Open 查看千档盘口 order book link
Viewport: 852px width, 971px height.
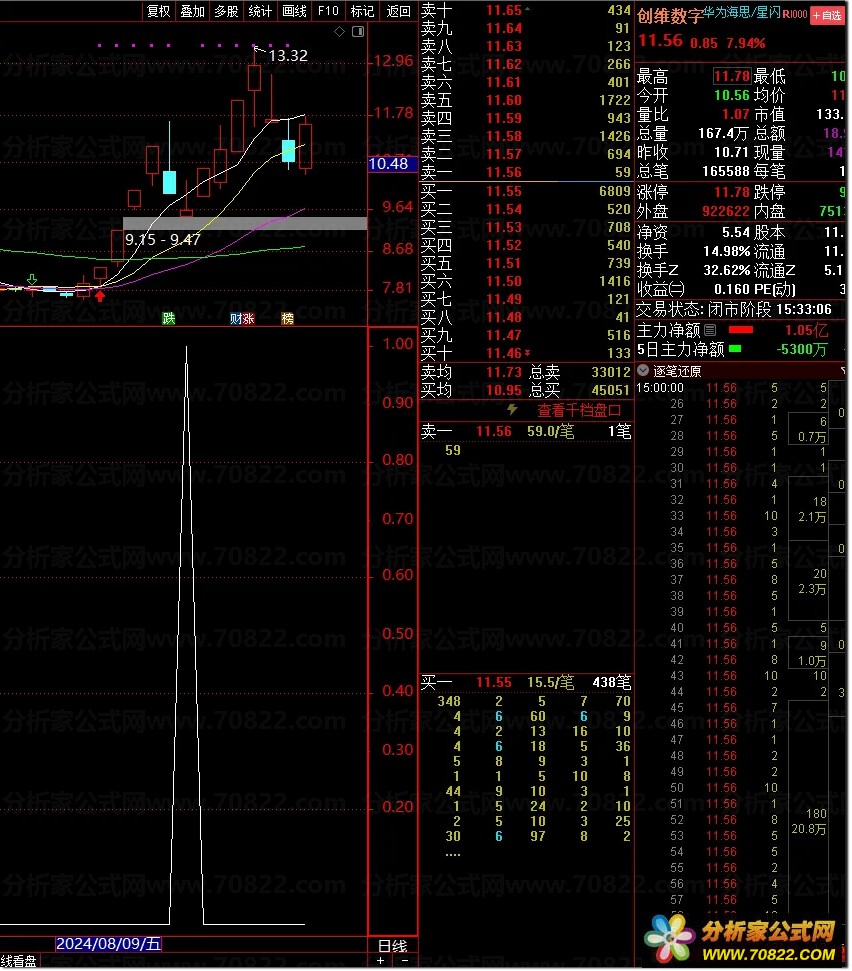coord(579,410)
